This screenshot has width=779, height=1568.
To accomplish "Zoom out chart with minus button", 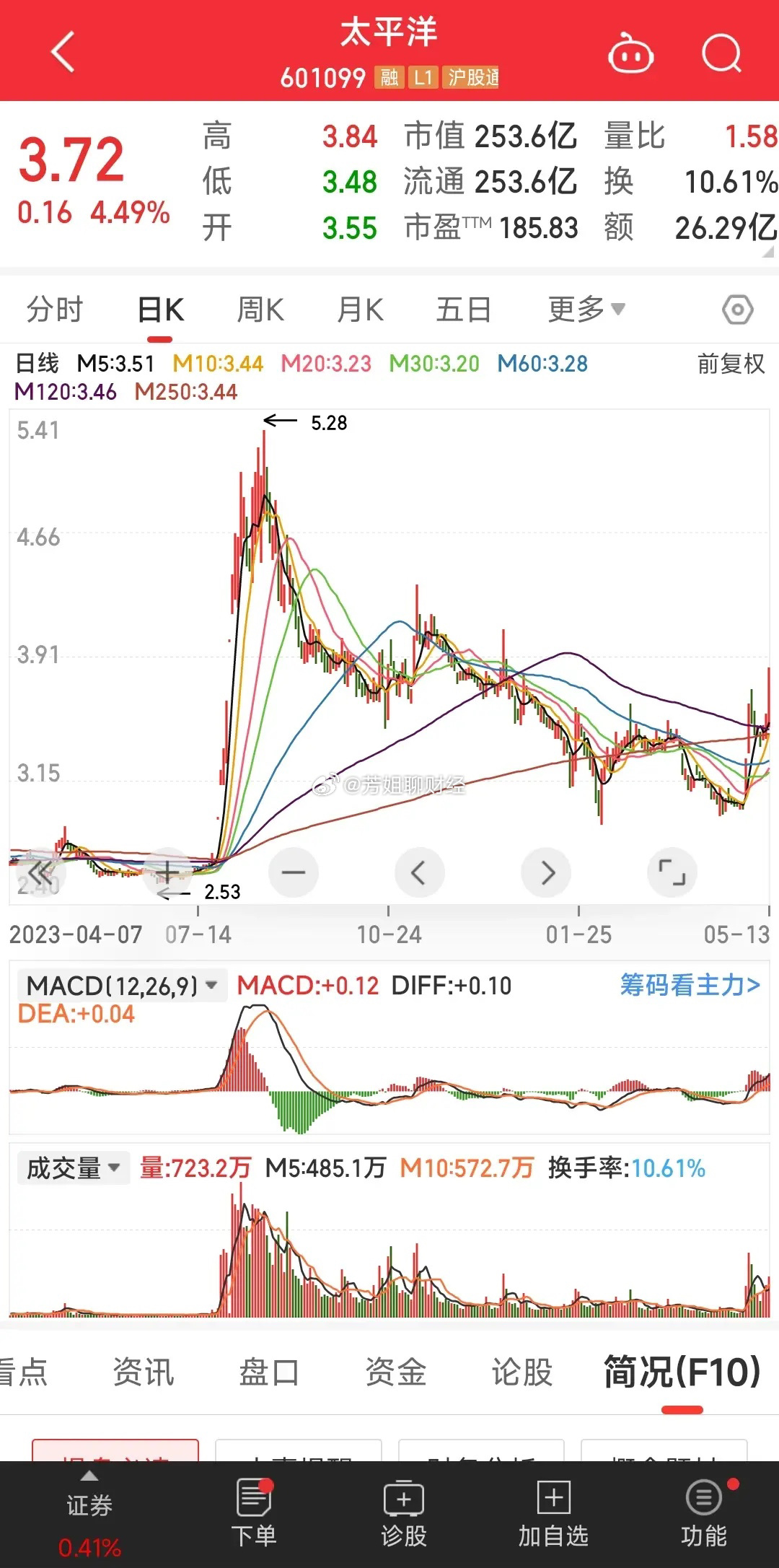I will click(293, 872).
